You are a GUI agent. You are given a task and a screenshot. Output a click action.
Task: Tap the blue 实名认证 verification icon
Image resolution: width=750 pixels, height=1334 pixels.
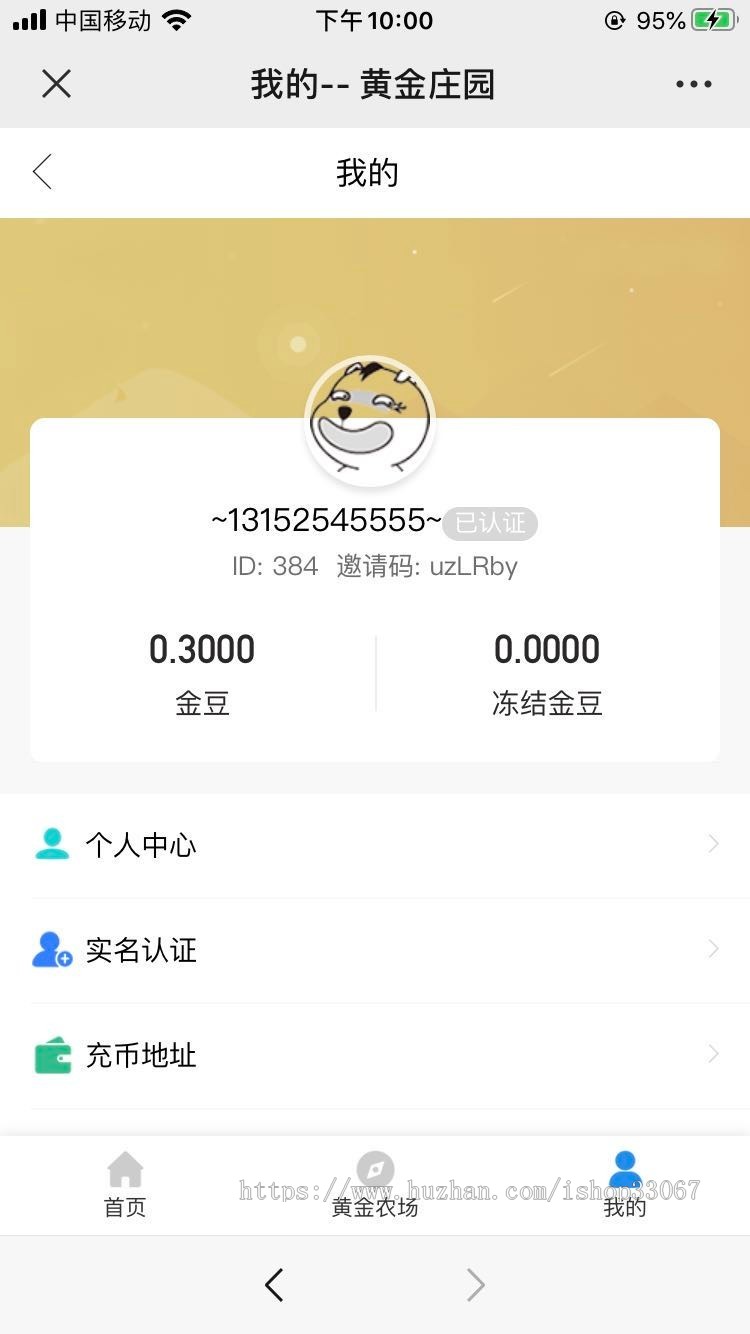pyautogui.click(x=53, y=948)
